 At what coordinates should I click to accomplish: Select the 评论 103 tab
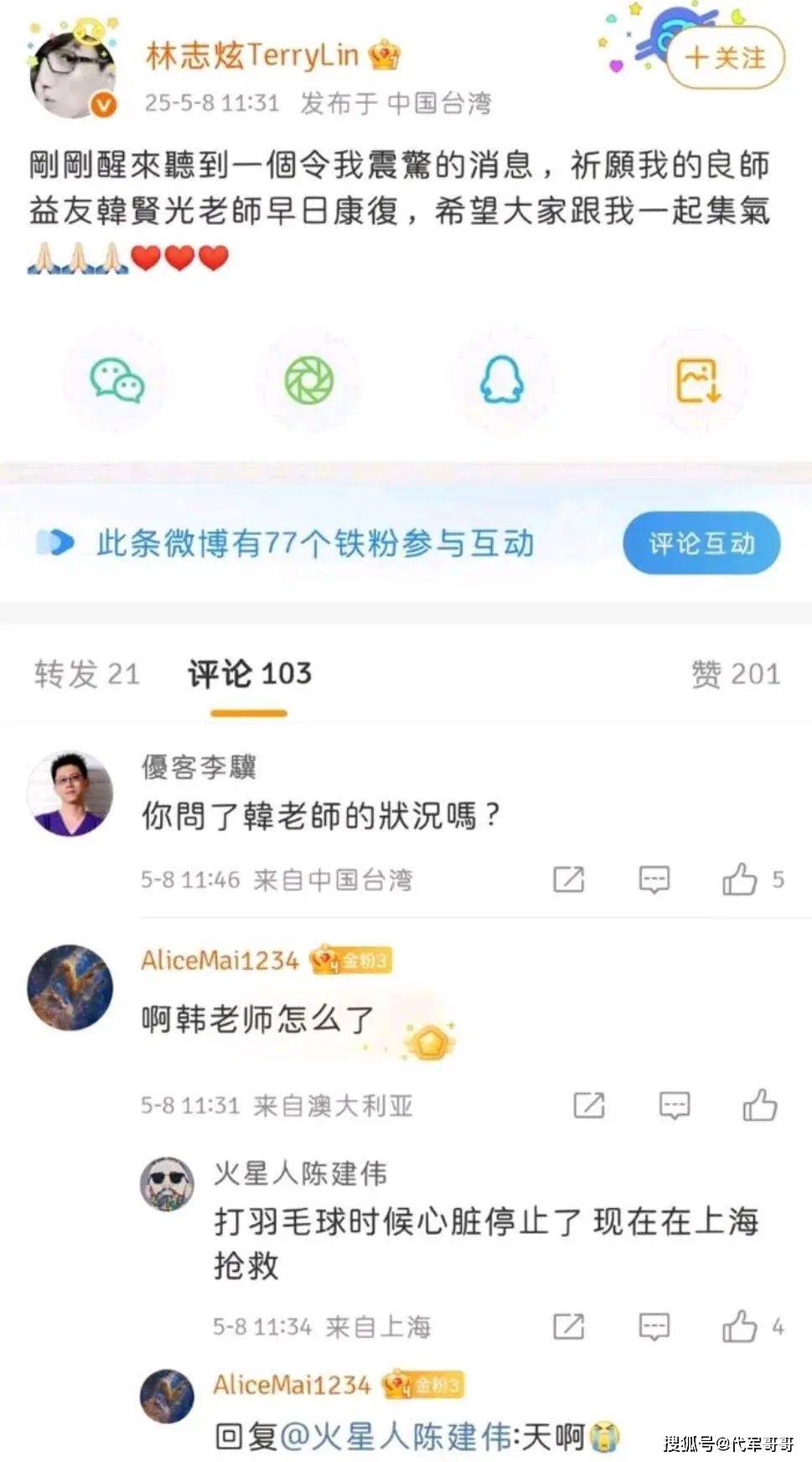tap(249, 674)
